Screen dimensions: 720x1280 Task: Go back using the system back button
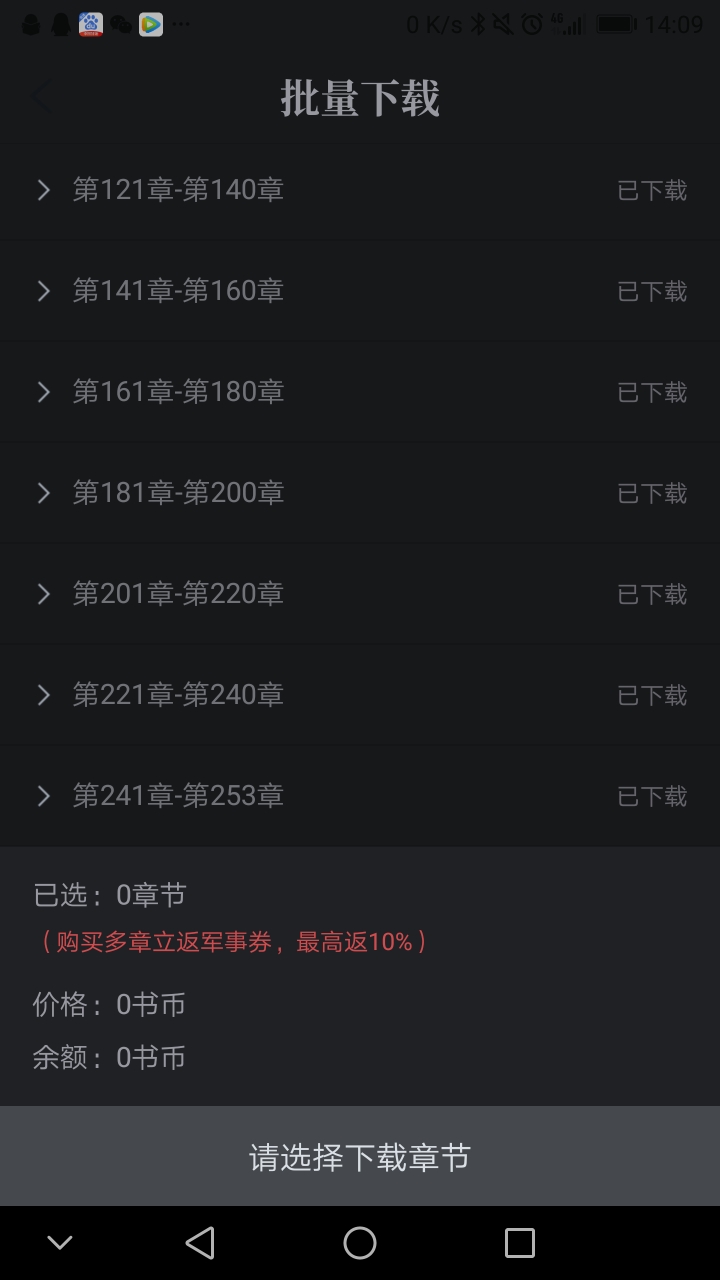pyautogui.click(x=200, y=1243)
